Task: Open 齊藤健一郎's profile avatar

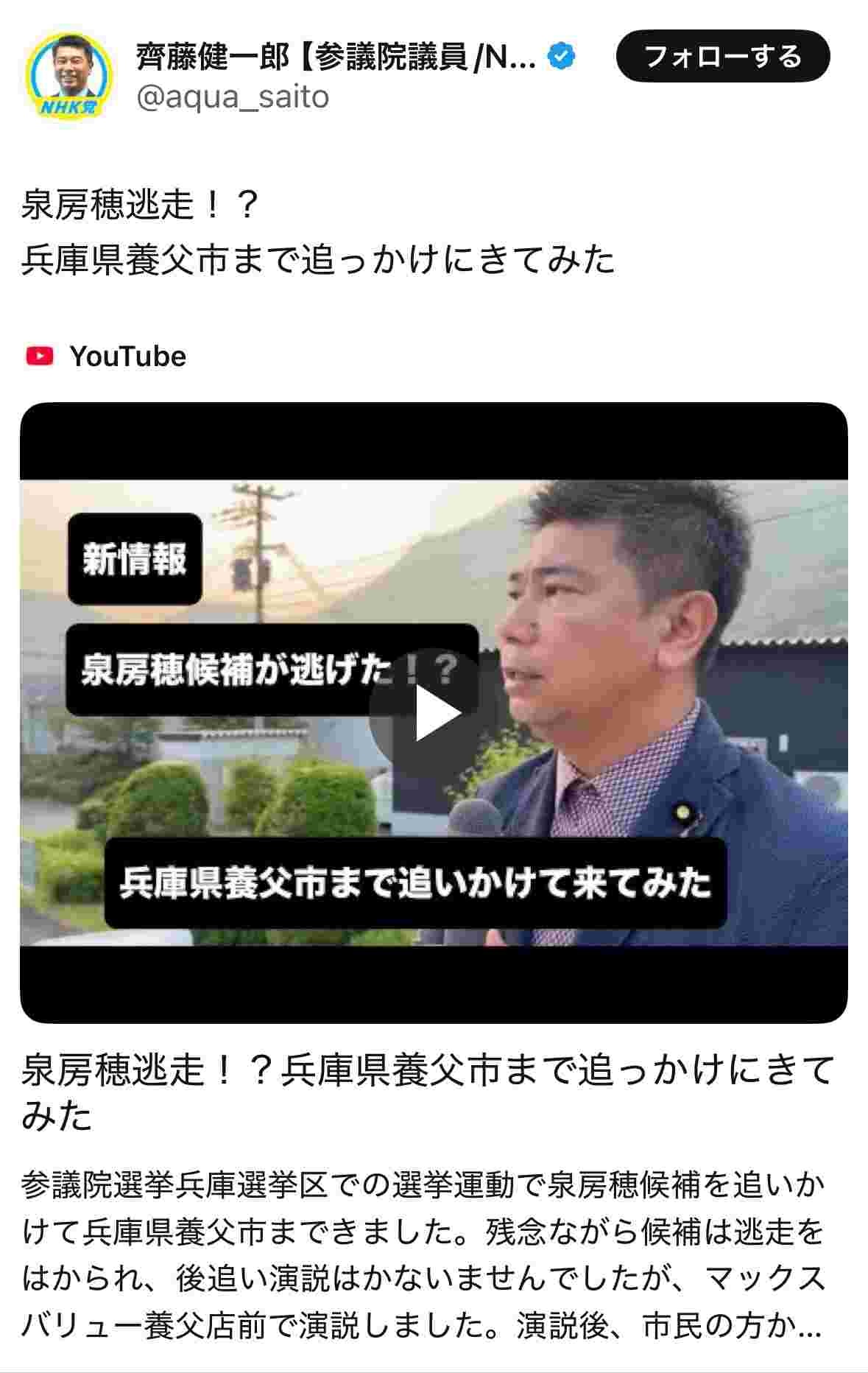Action: click(68, 75)
